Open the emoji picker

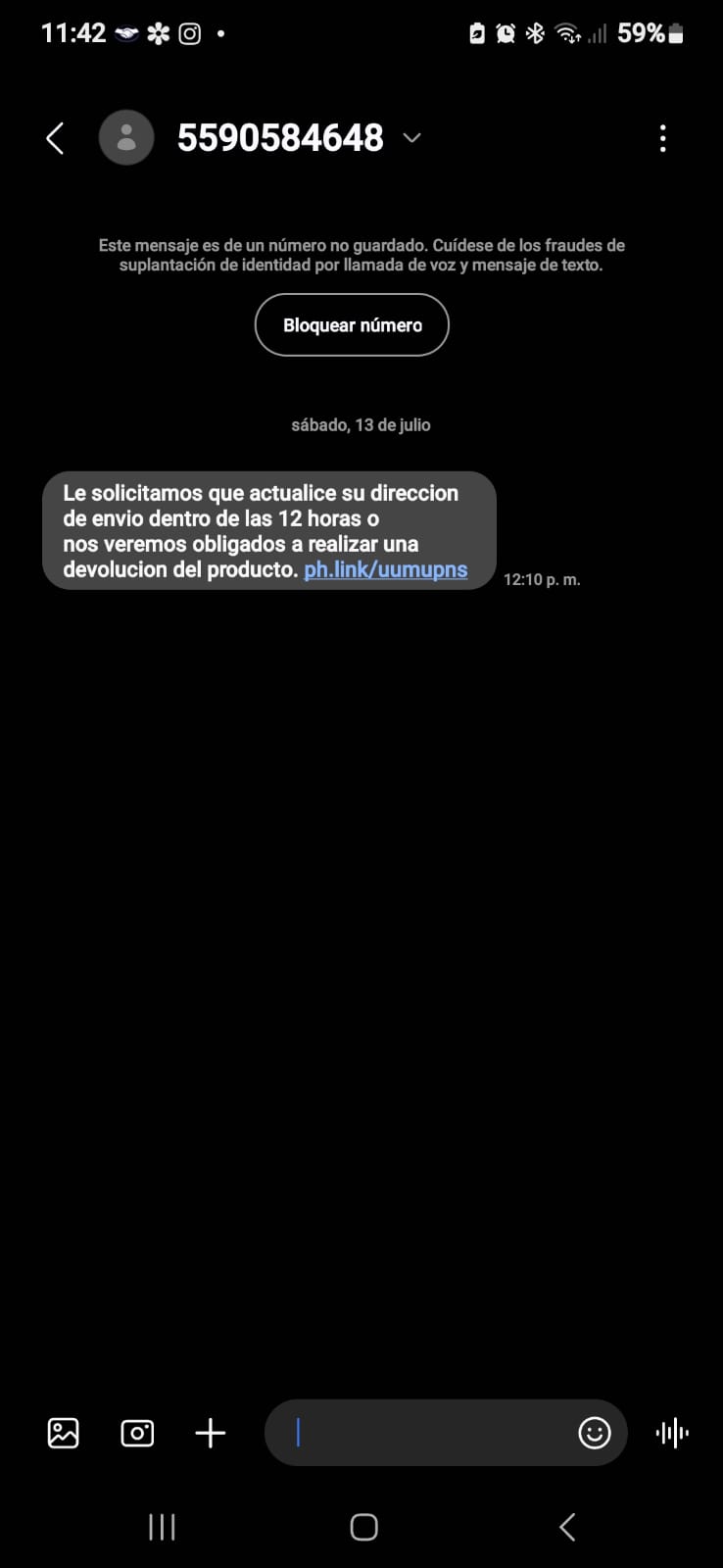[595, 1433]
